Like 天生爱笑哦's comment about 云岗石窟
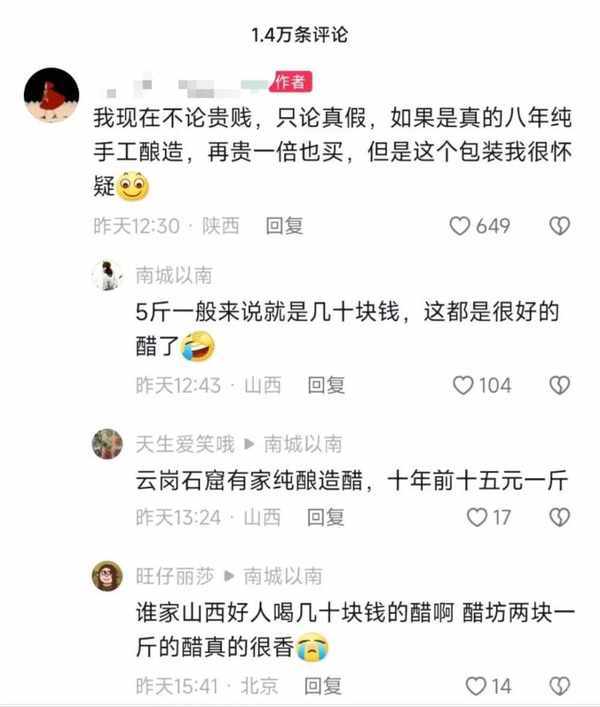The image size is (600, 707). 476,517
